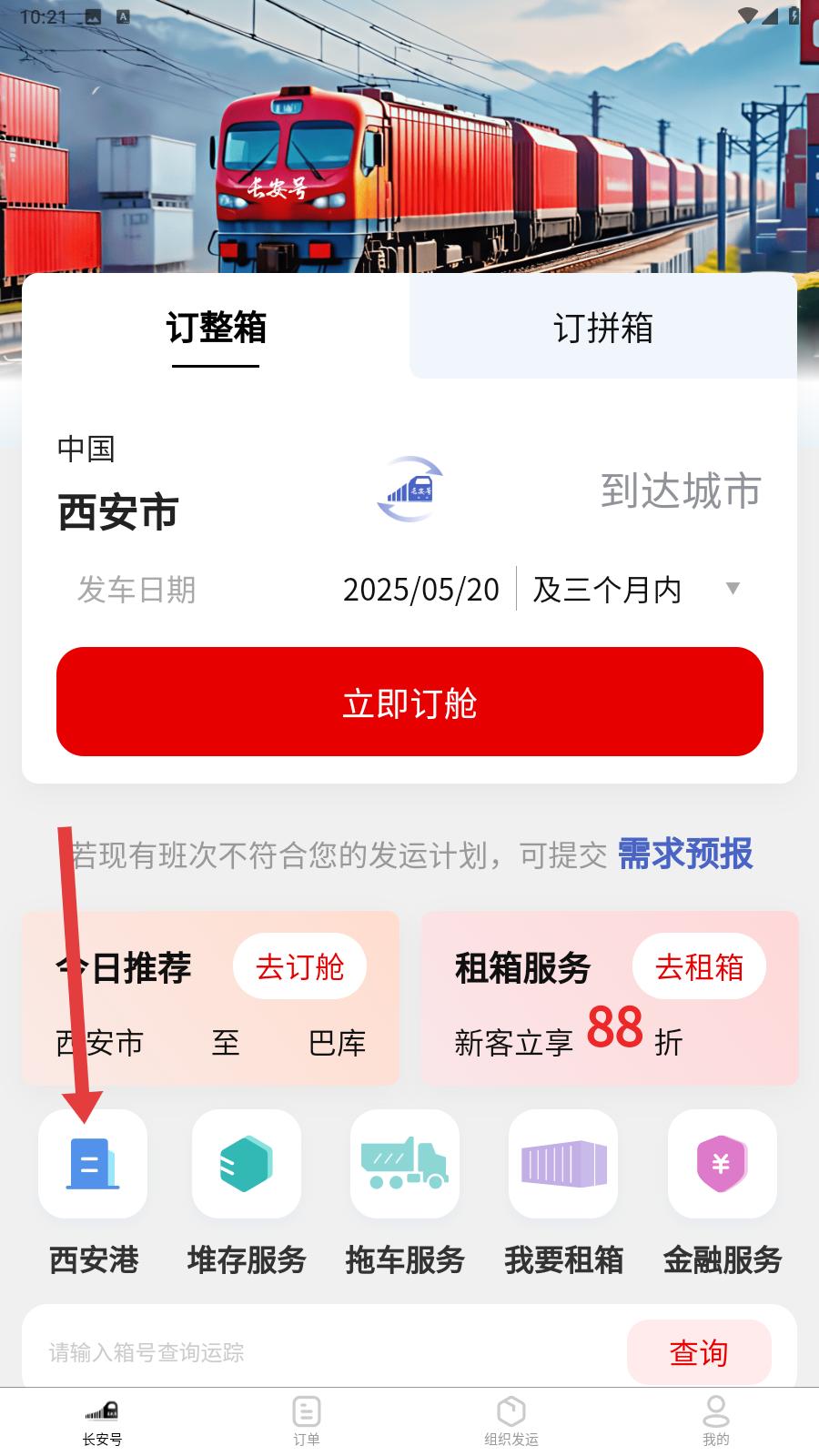Screen dimensions: 819x1456
Task: Click 去租箱 for the 88折 rental offer
Action: 699,966
